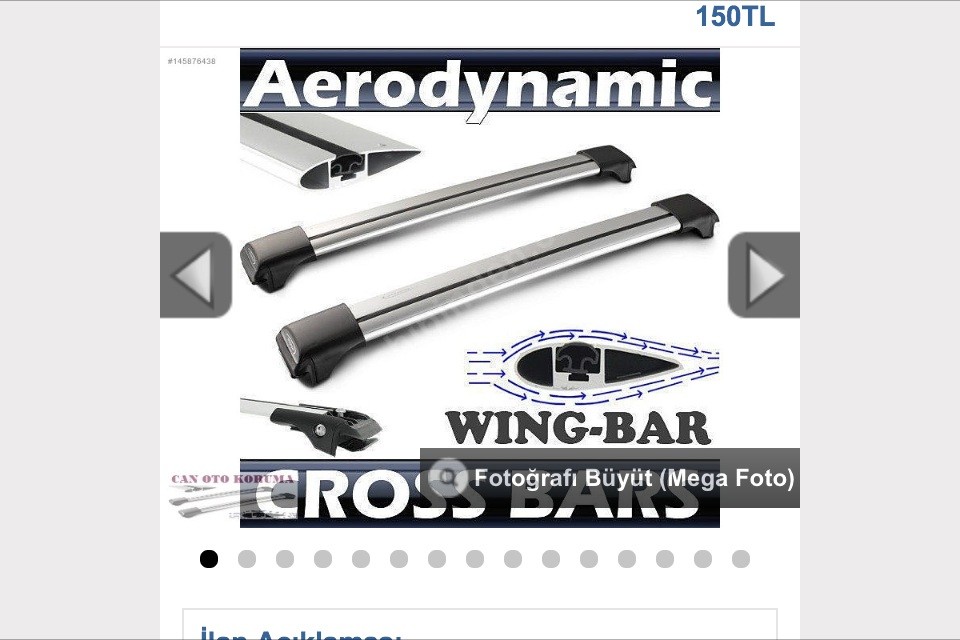The height and width of the screenshot is (640, 960).
Task: Go to the next photo with the right arrow
Action: tap(763, 275)
